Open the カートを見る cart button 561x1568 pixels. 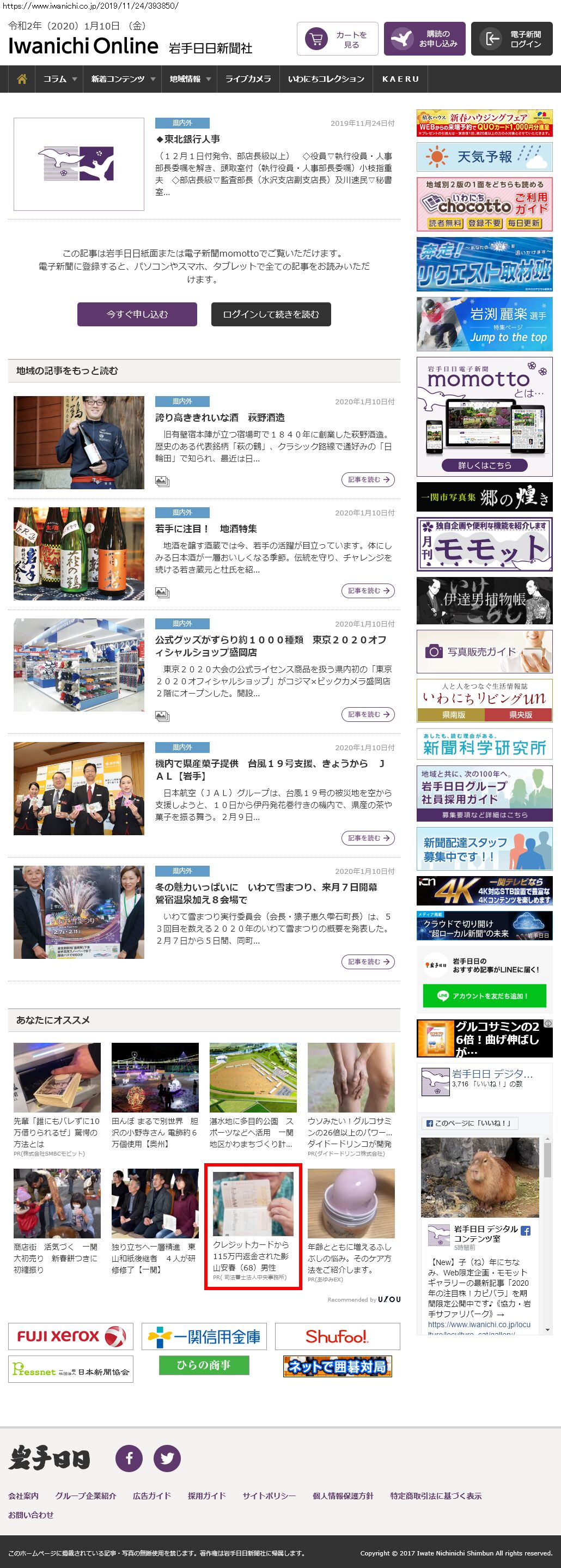point(338,39)
